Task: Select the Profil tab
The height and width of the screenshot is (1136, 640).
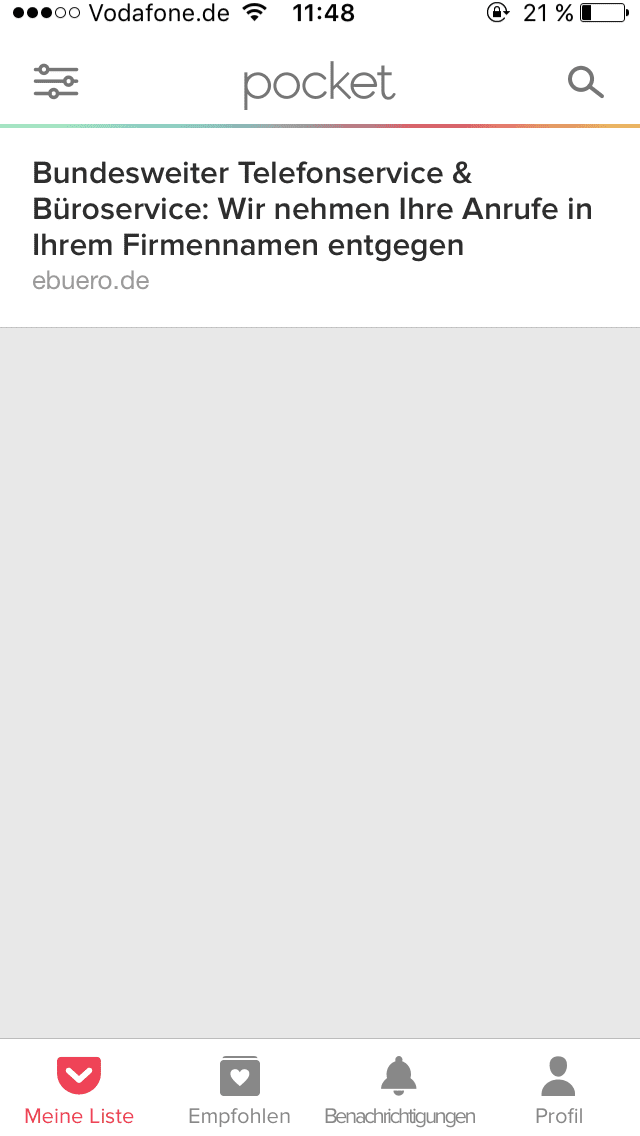Action: (558, 1090)
